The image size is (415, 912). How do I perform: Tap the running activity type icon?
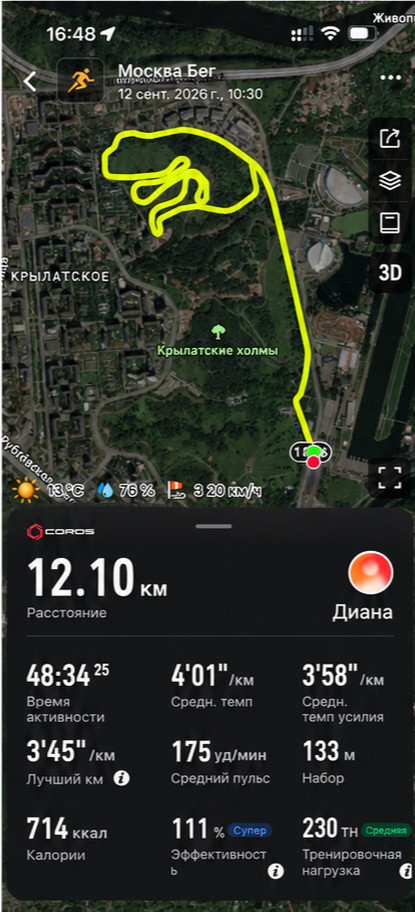pos(80,81)
